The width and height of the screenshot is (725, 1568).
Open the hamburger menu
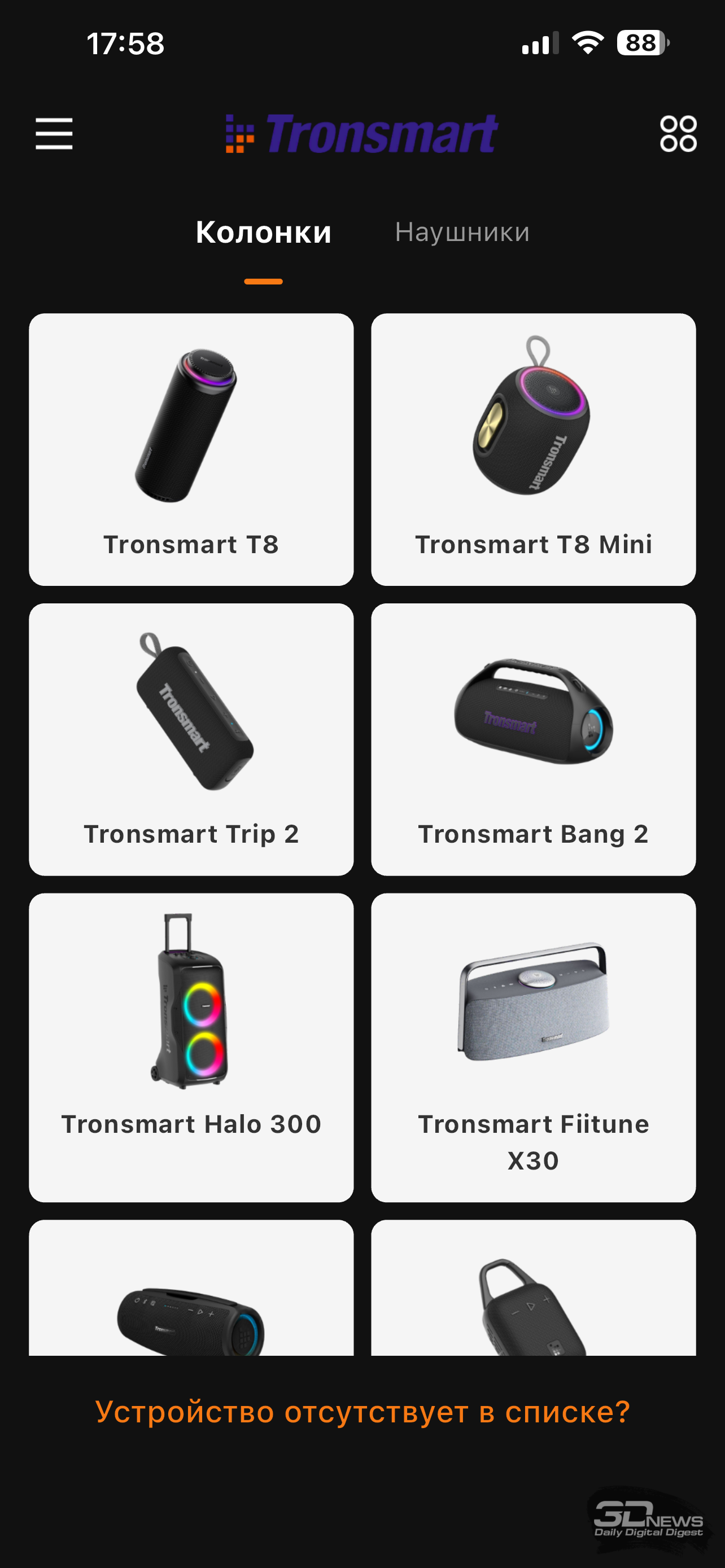[54, 133]
